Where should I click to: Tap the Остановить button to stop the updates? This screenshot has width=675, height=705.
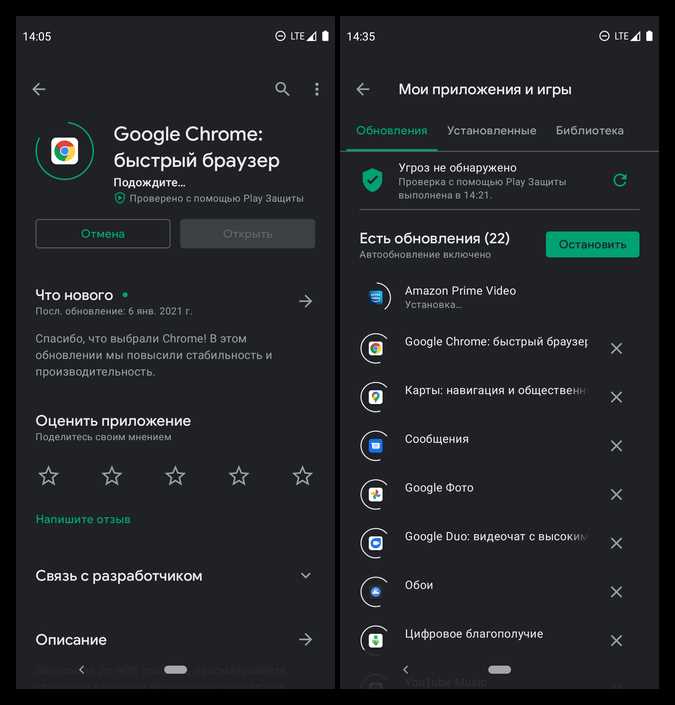pyautogui.click(x=592, y=245)
